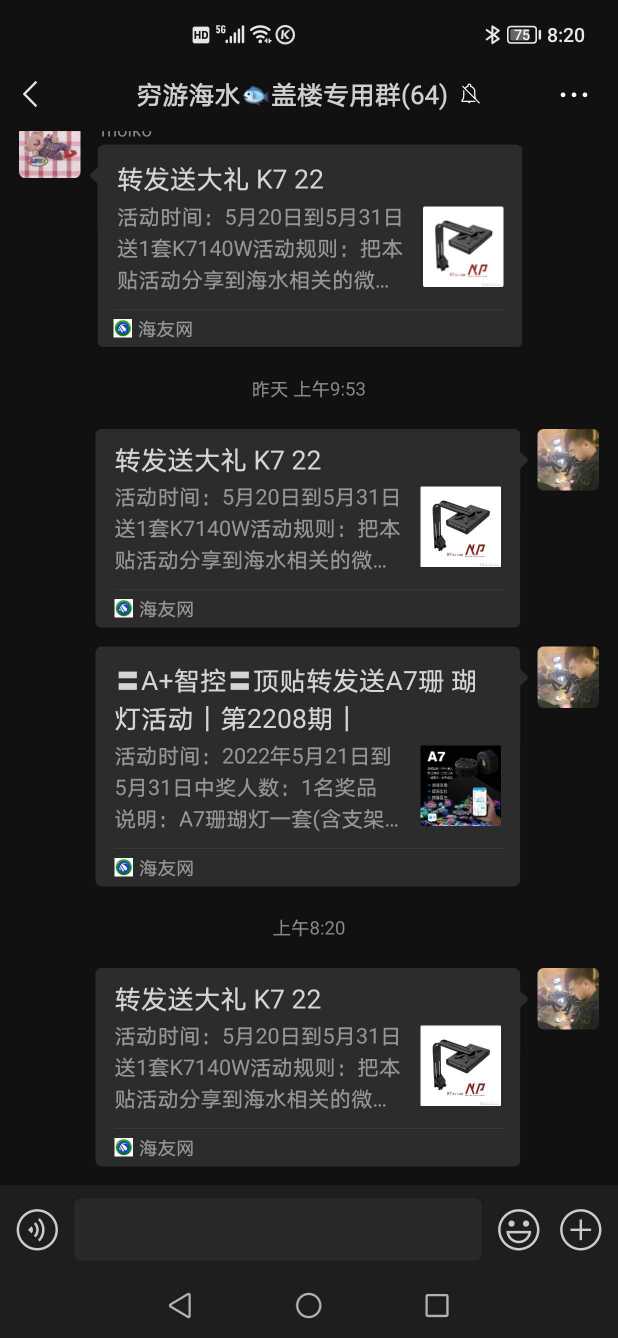Tap the system home button
Screen dimensions: 618x1338
[308, 1305]
